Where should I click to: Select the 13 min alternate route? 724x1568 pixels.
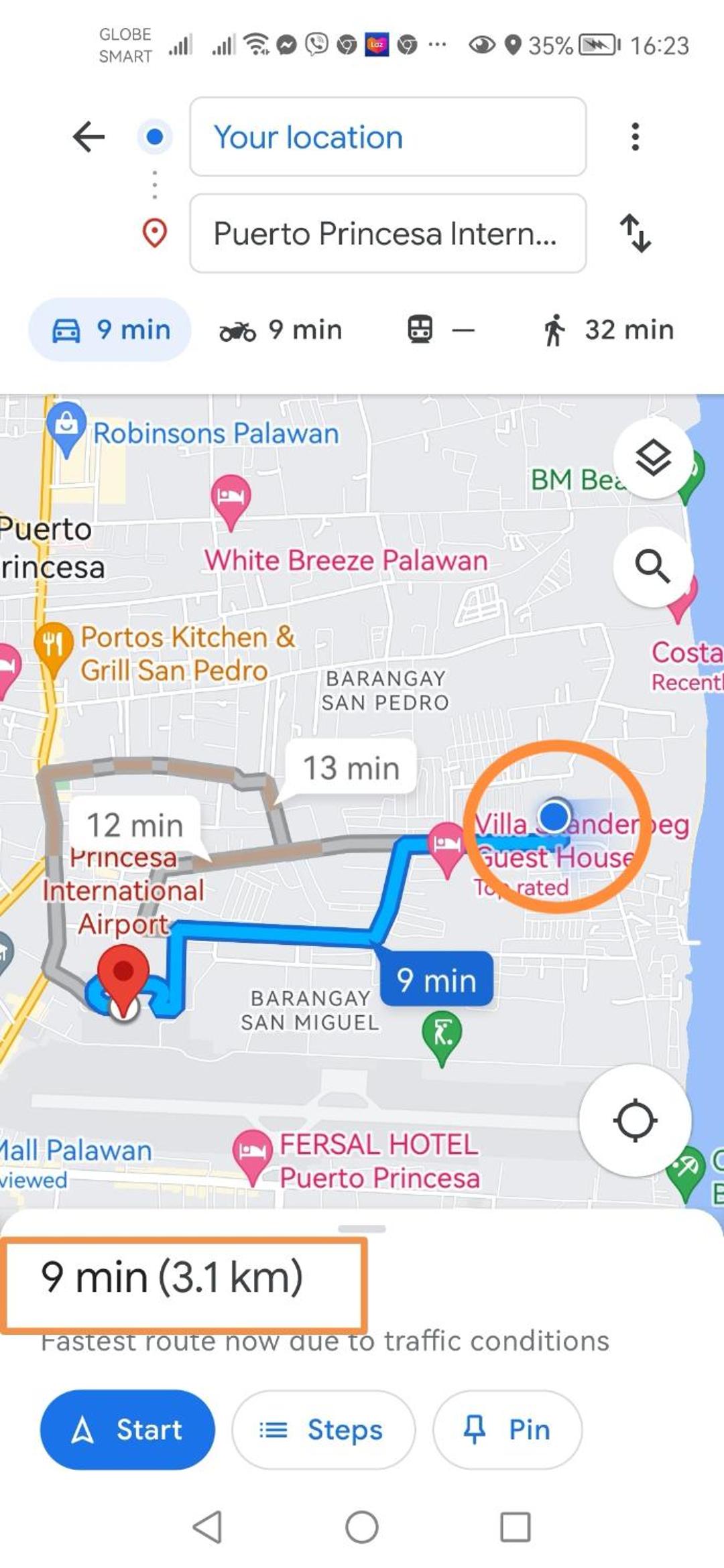(x=351, y=768)
